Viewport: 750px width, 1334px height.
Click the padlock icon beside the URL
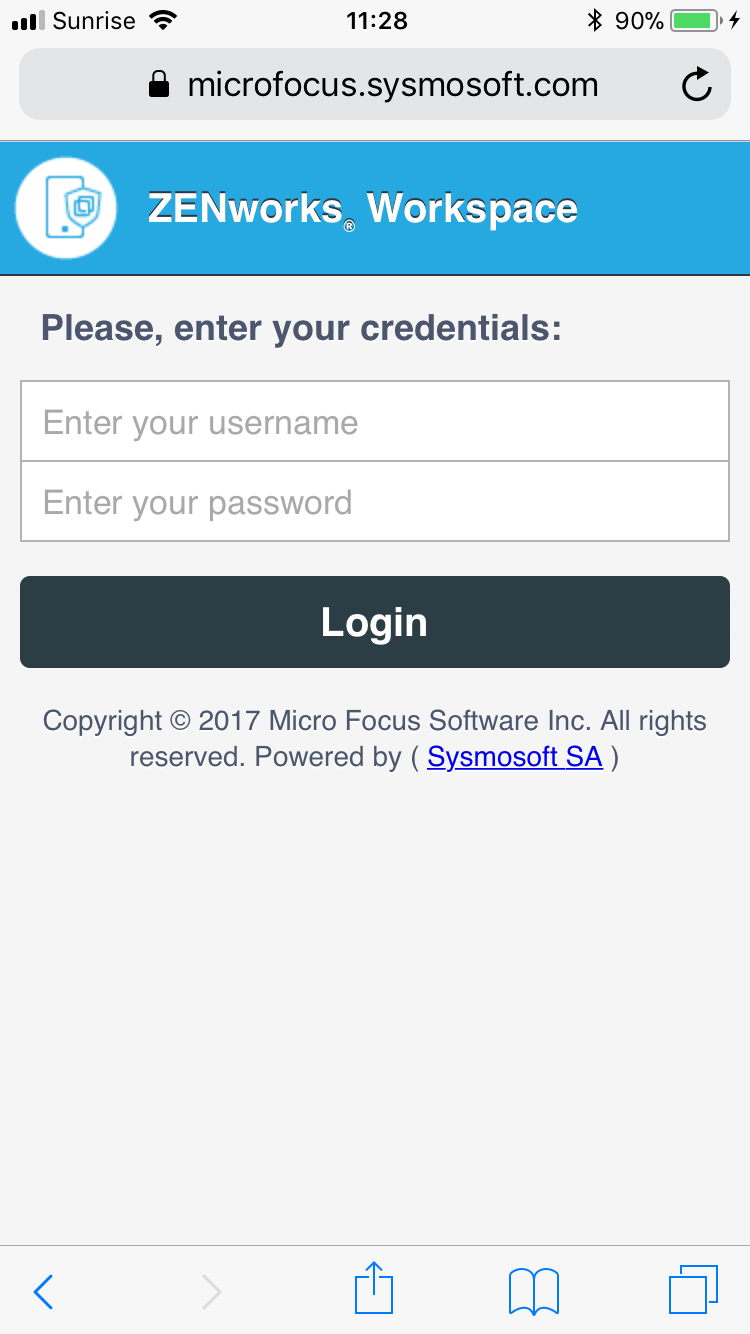158,84
